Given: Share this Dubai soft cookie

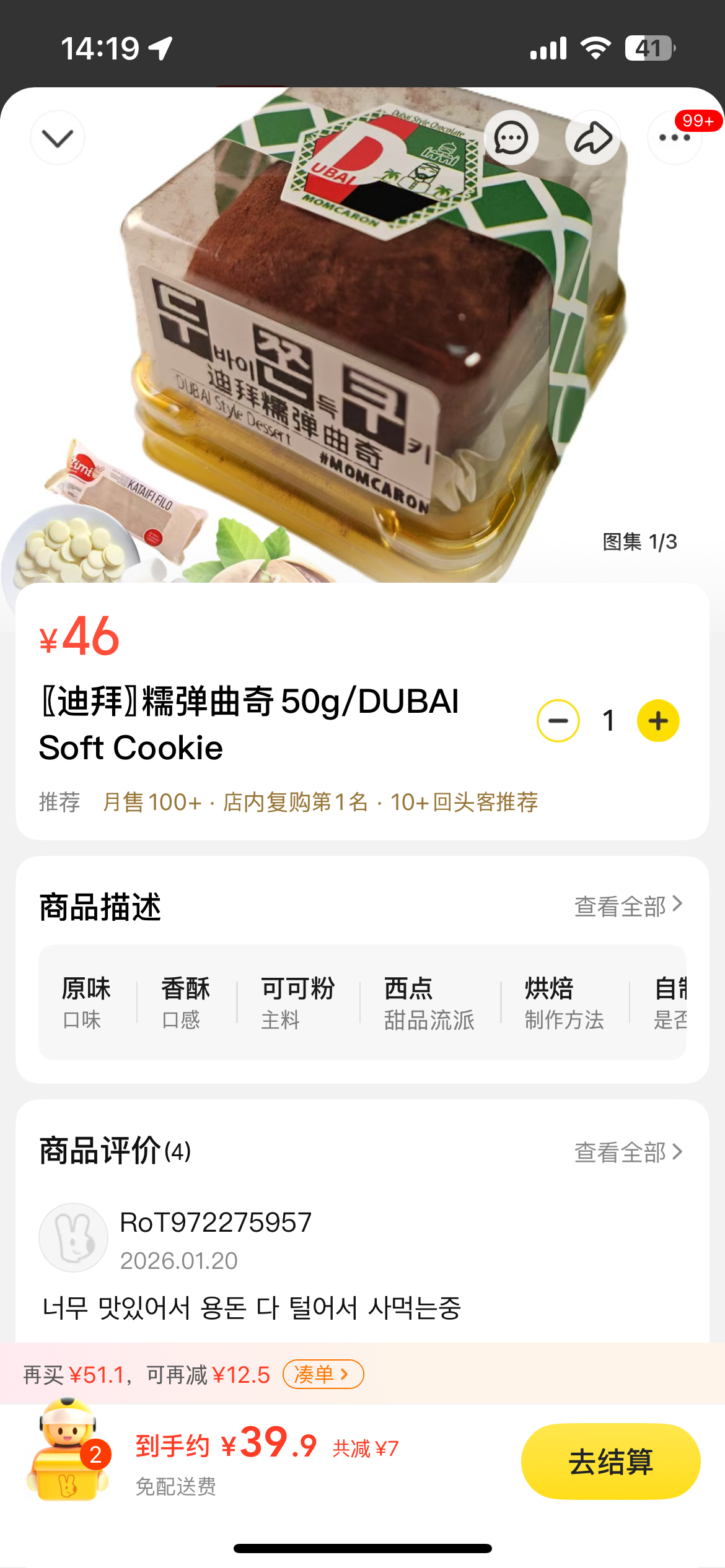Looking at the screenshot, I should [x=593, y=137].
